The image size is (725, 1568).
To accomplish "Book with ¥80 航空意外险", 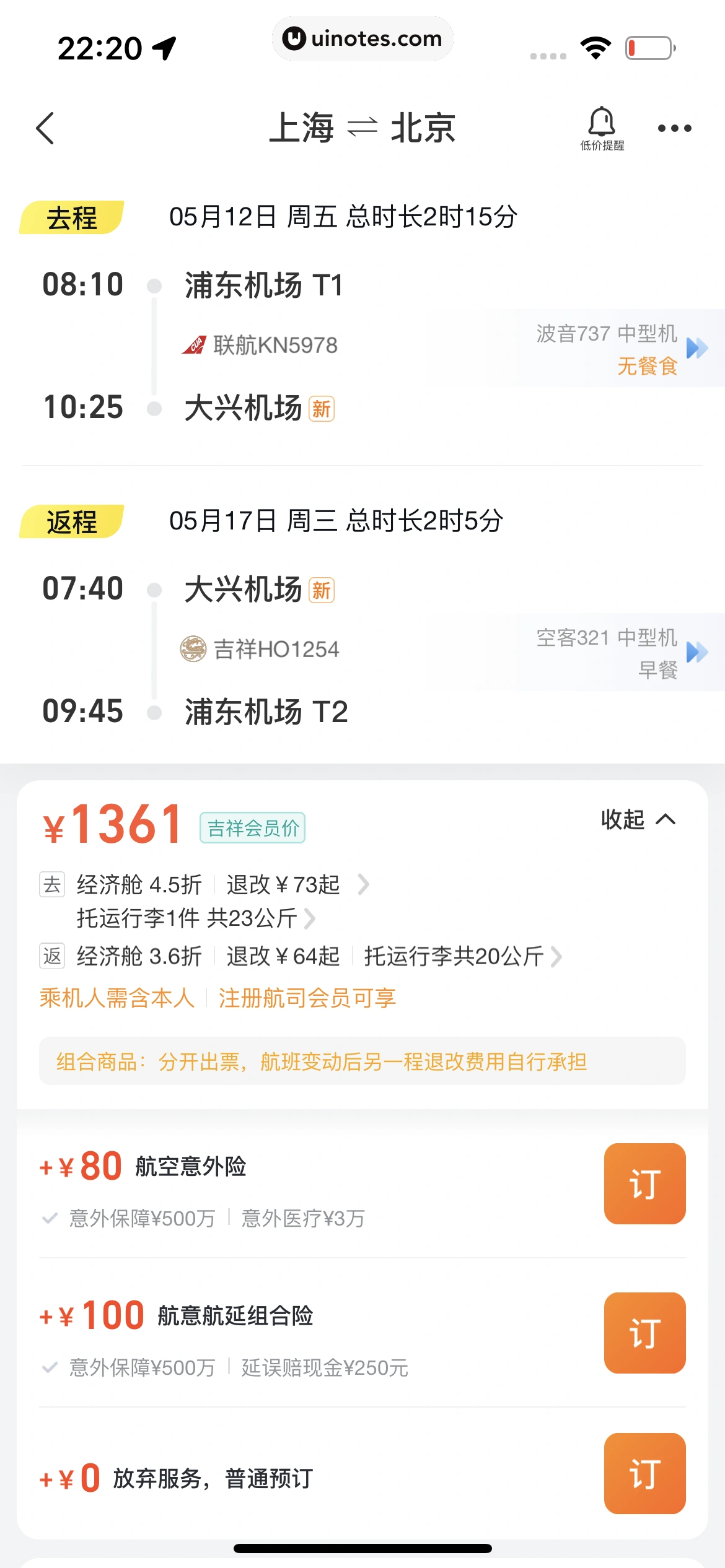I will [x=644, y=1183].
